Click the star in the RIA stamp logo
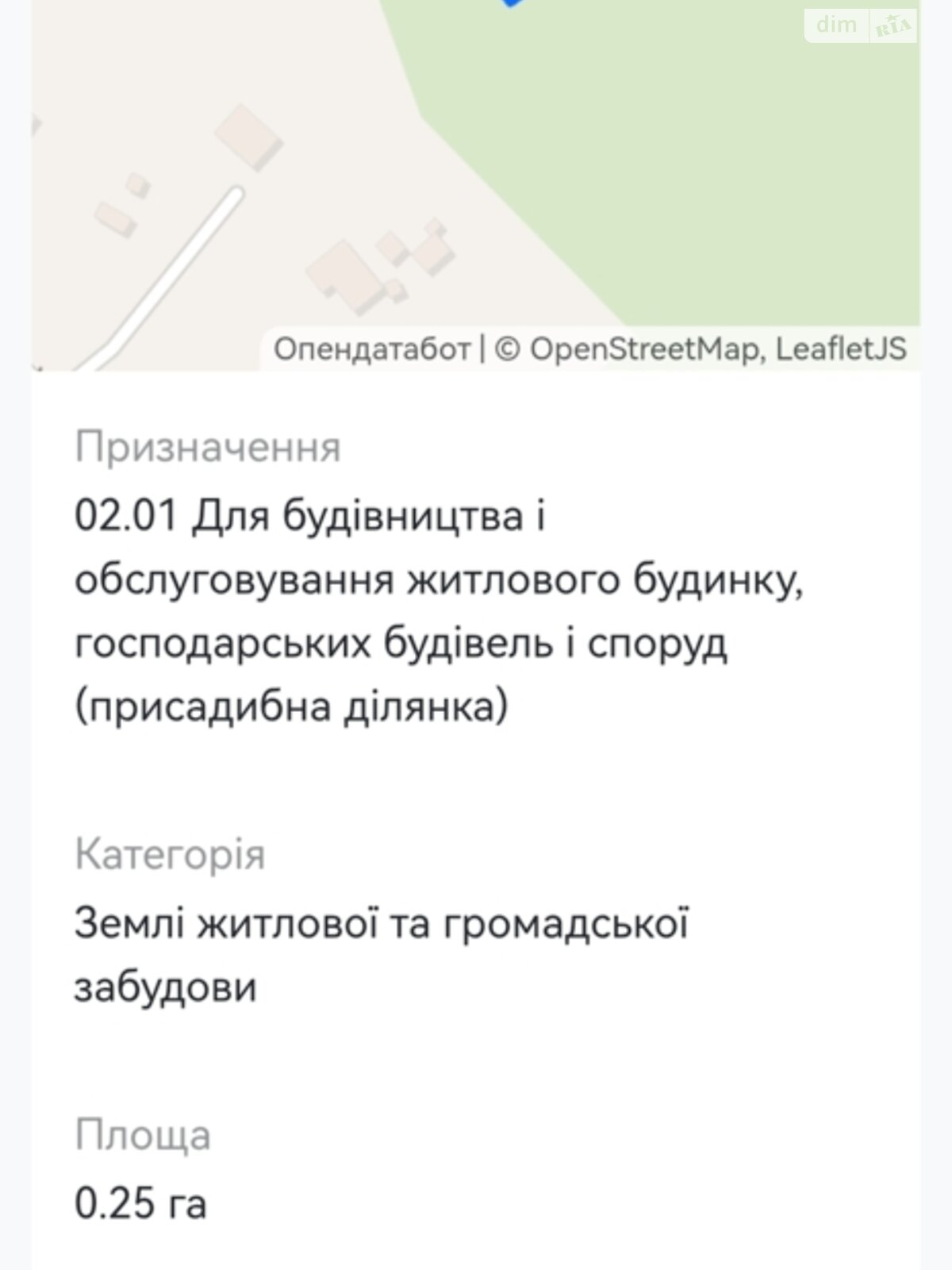Image resolution: width=952 pixels, height=1270 pixels. tap(892, 17)
